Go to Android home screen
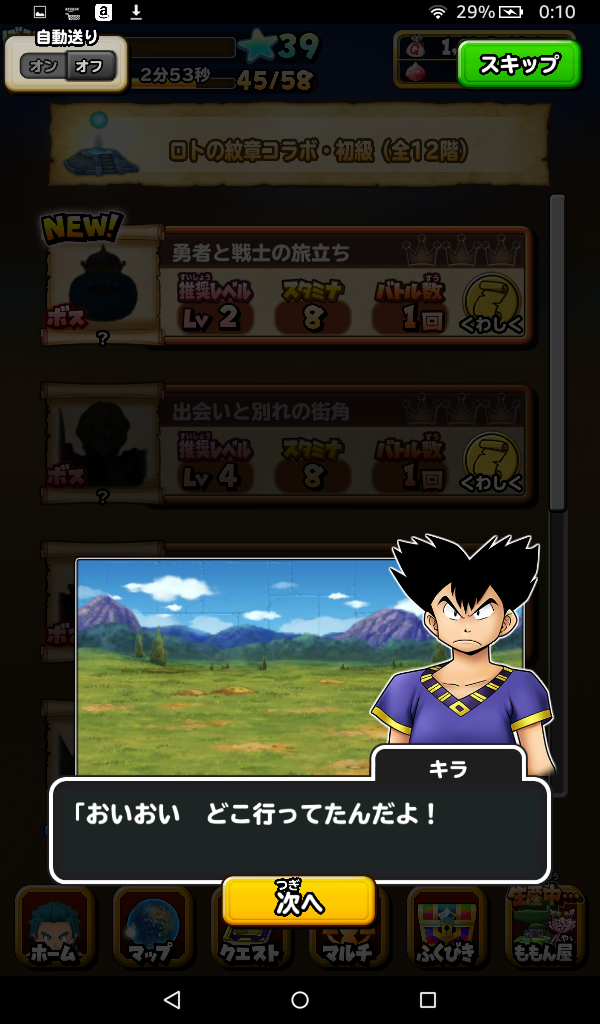Viewport: 600px width, 1024px height. tap(300, 1000)
